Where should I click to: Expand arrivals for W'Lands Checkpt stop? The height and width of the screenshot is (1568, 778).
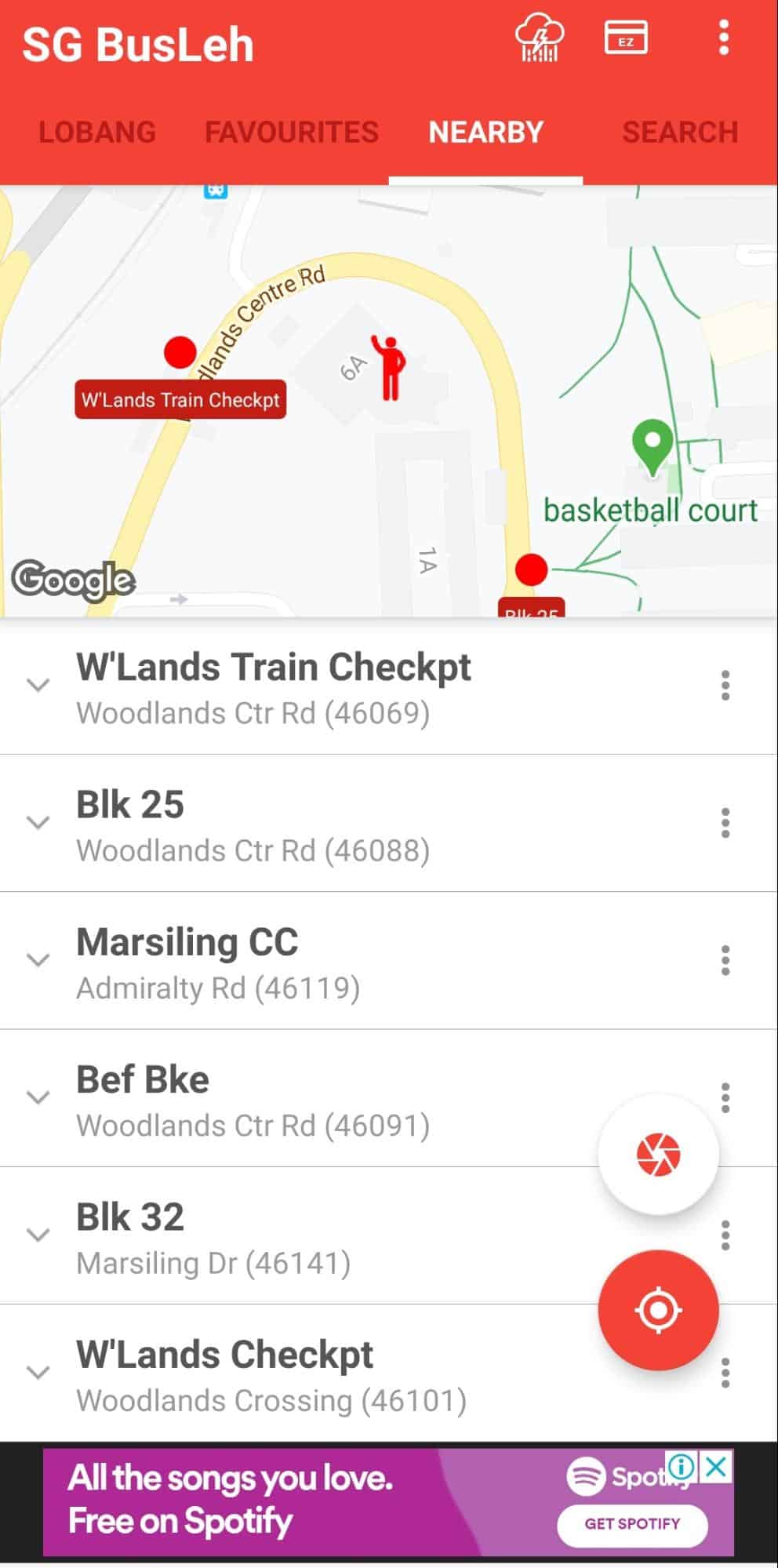point(37,1372)
